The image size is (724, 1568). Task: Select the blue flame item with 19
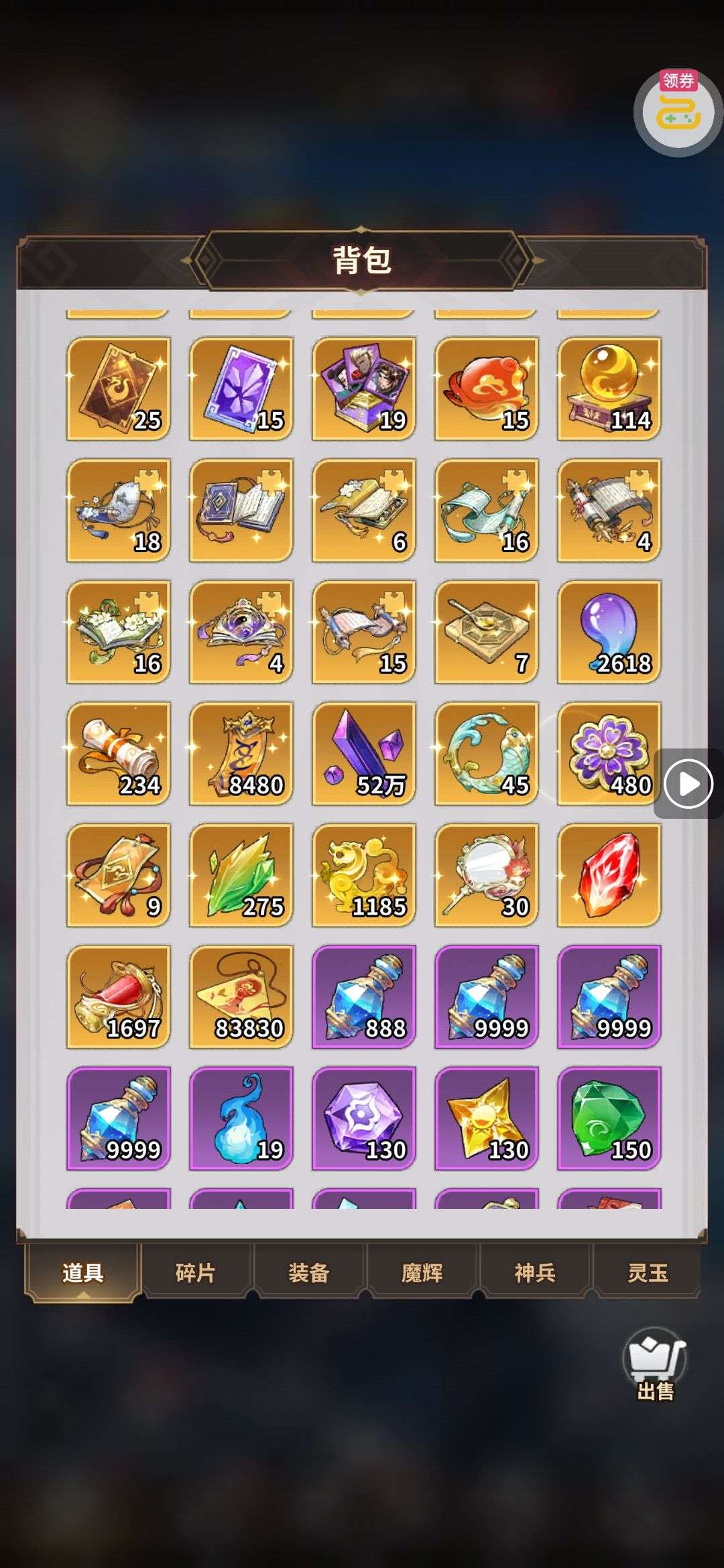241,1118
